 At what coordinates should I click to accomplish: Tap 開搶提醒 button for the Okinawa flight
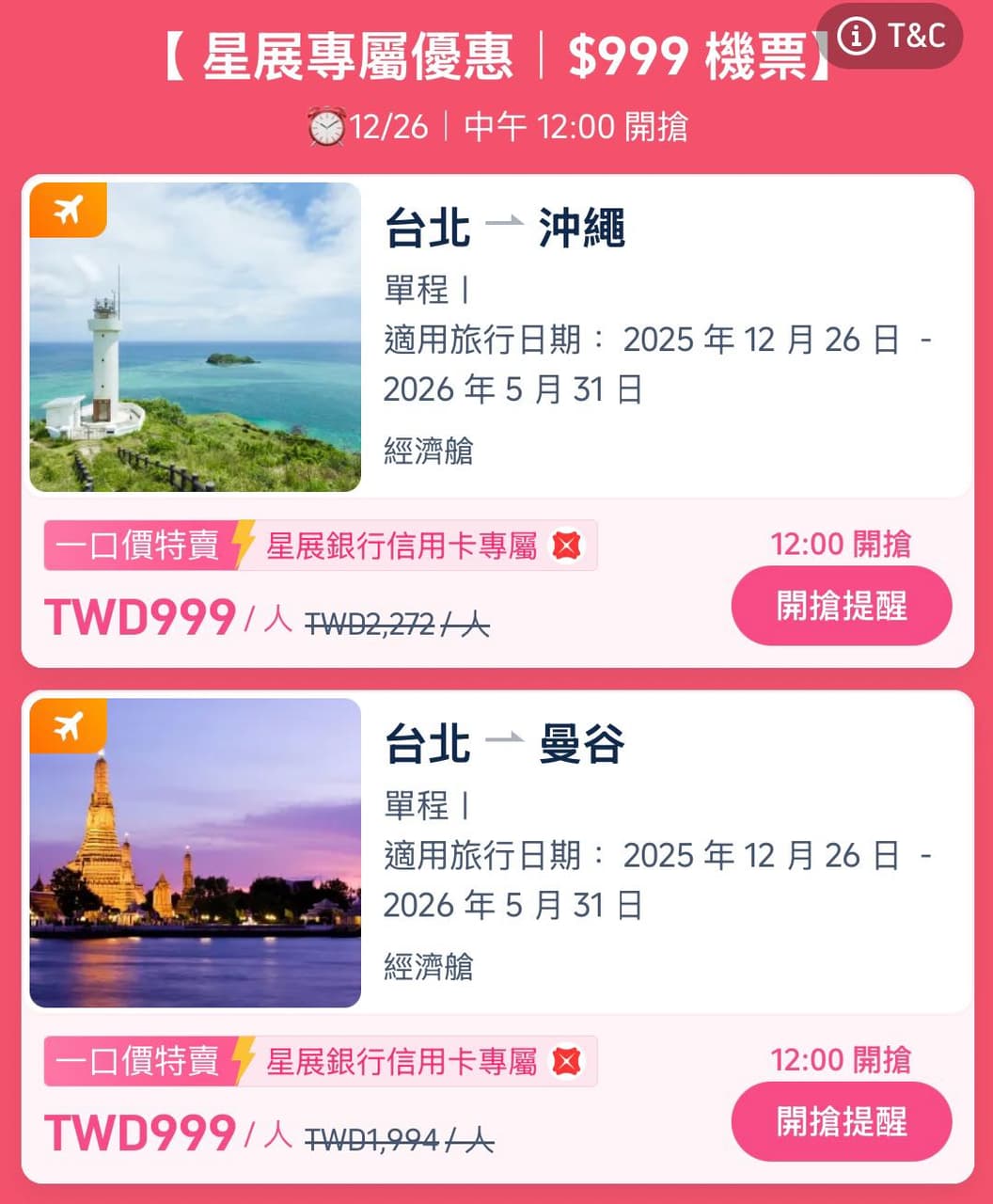(841, 607)
